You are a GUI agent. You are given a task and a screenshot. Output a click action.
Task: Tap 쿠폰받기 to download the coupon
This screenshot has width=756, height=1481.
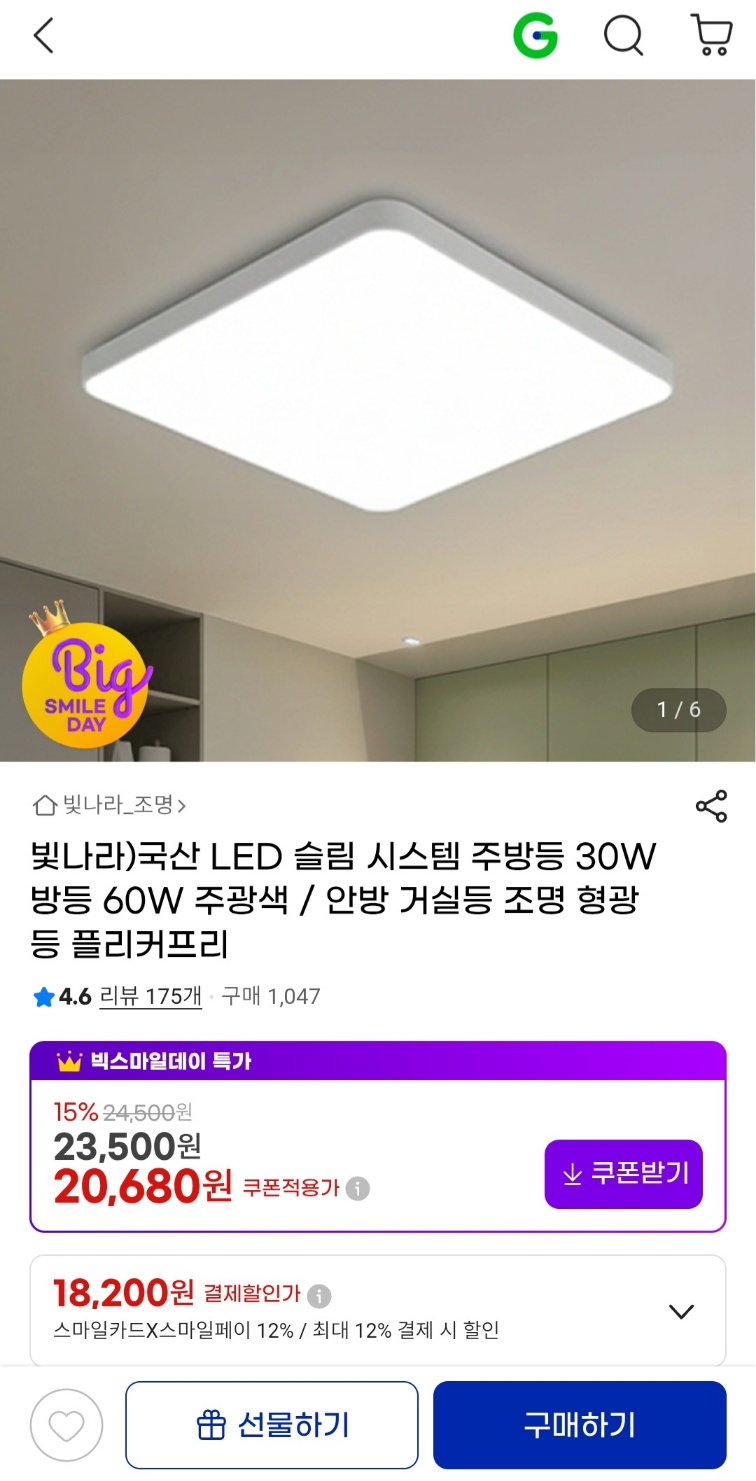click(624, 1174)
